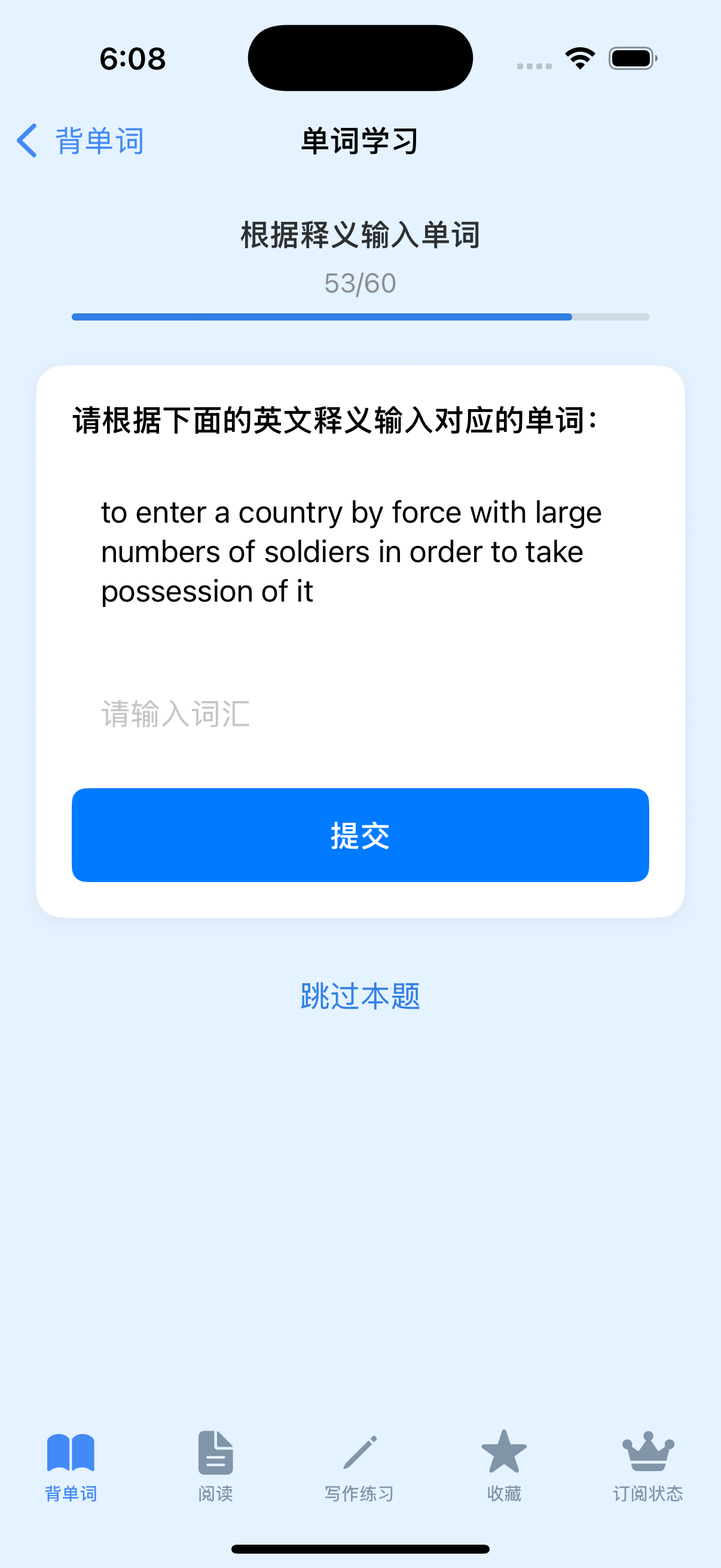The height and width of the screenshot is (1568, 721).
Task: Select the 收藏 star icon
Action: (504, 1453)
